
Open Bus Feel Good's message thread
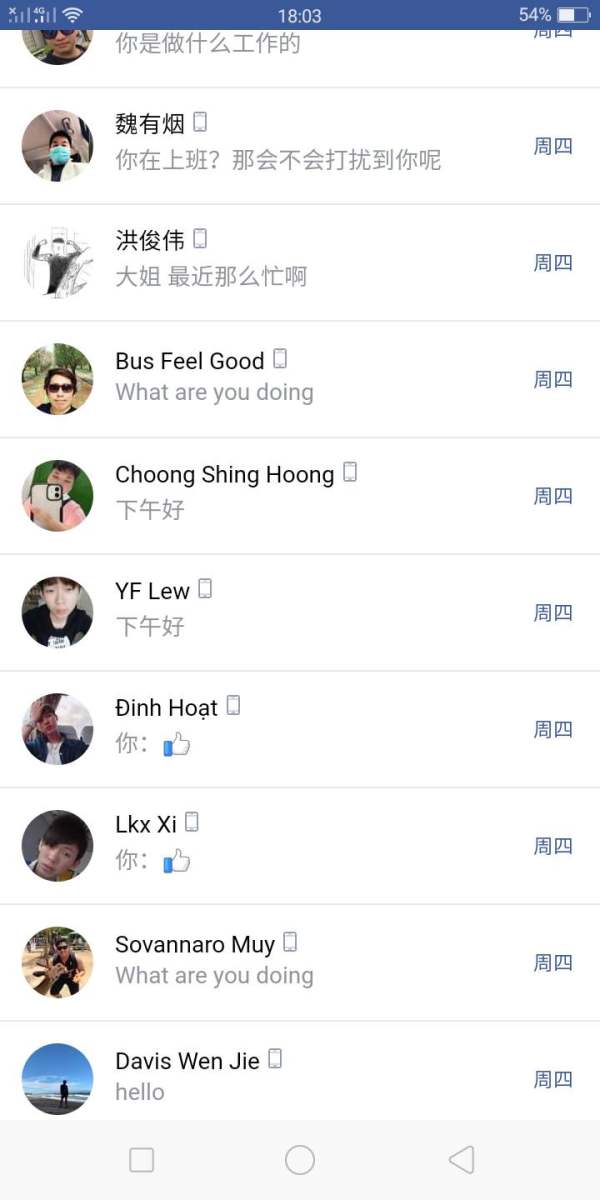(x=300, y=379)
